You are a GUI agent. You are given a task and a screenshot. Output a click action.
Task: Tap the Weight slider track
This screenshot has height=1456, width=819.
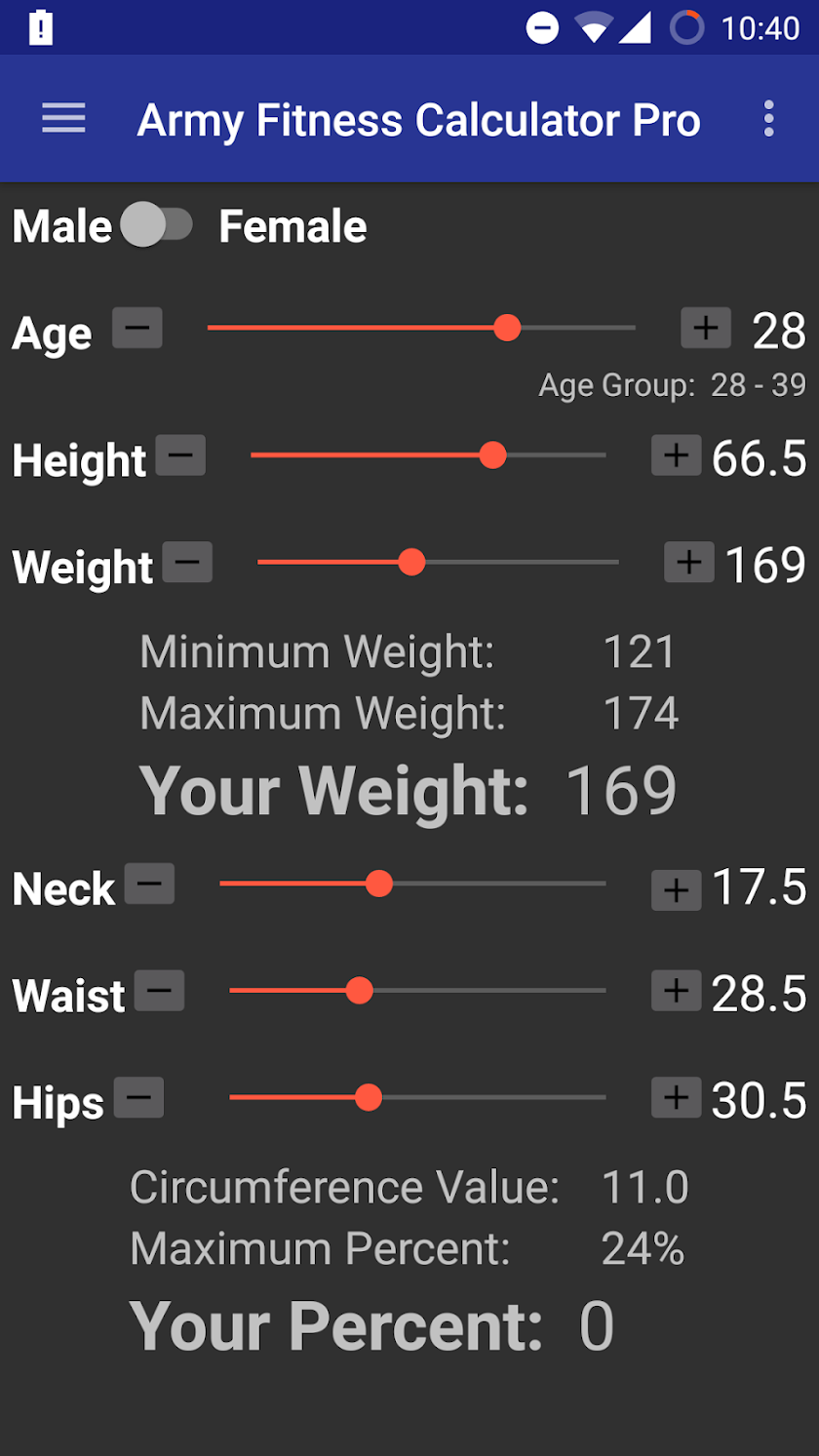coord(438,563)
